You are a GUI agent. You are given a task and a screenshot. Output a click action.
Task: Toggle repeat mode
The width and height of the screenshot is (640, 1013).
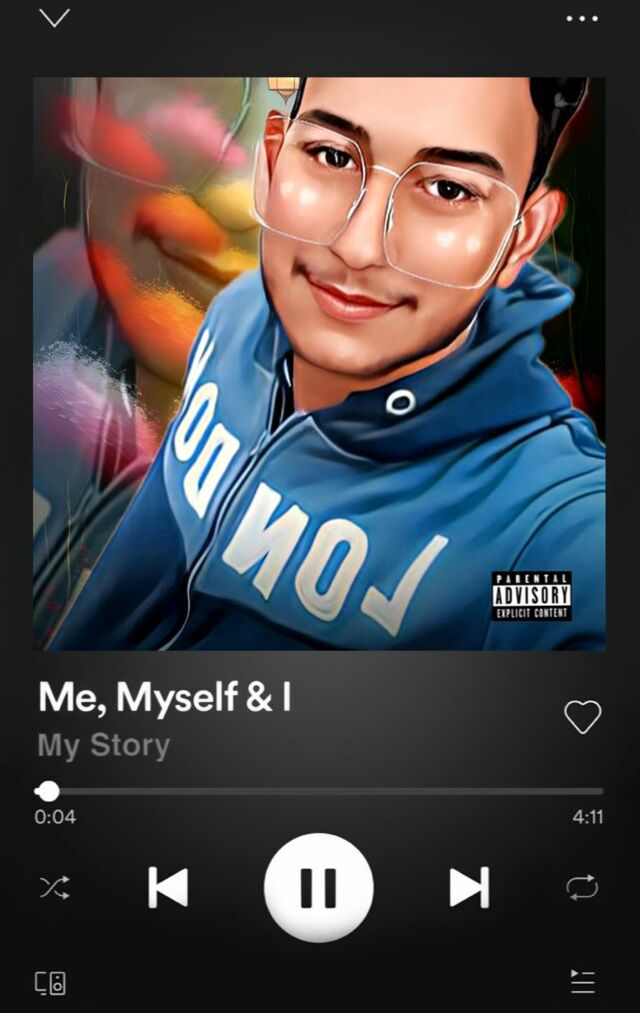[x=582, y=887]
